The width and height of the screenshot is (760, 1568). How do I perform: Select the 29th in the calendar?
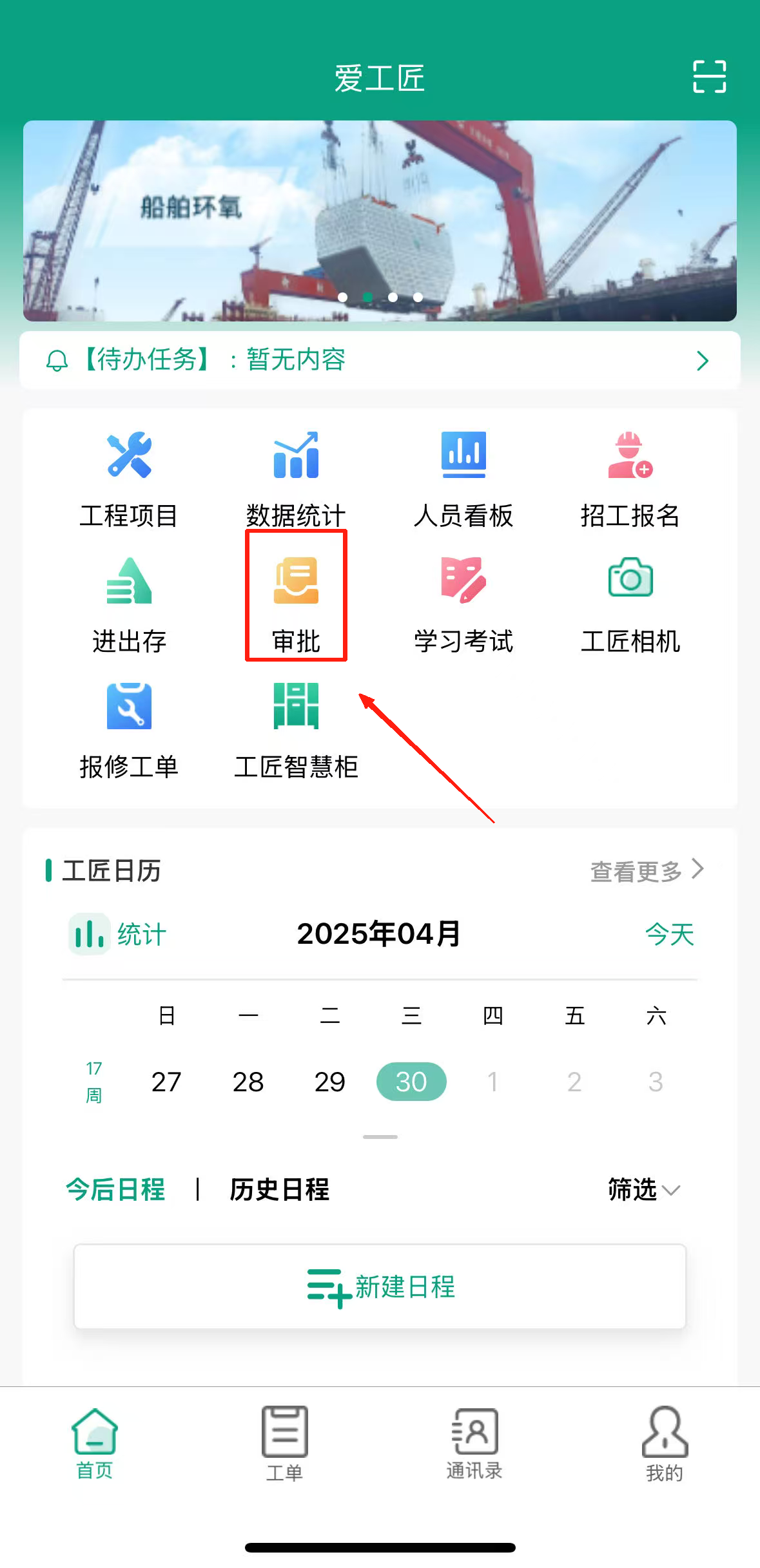coord(329,1082)
